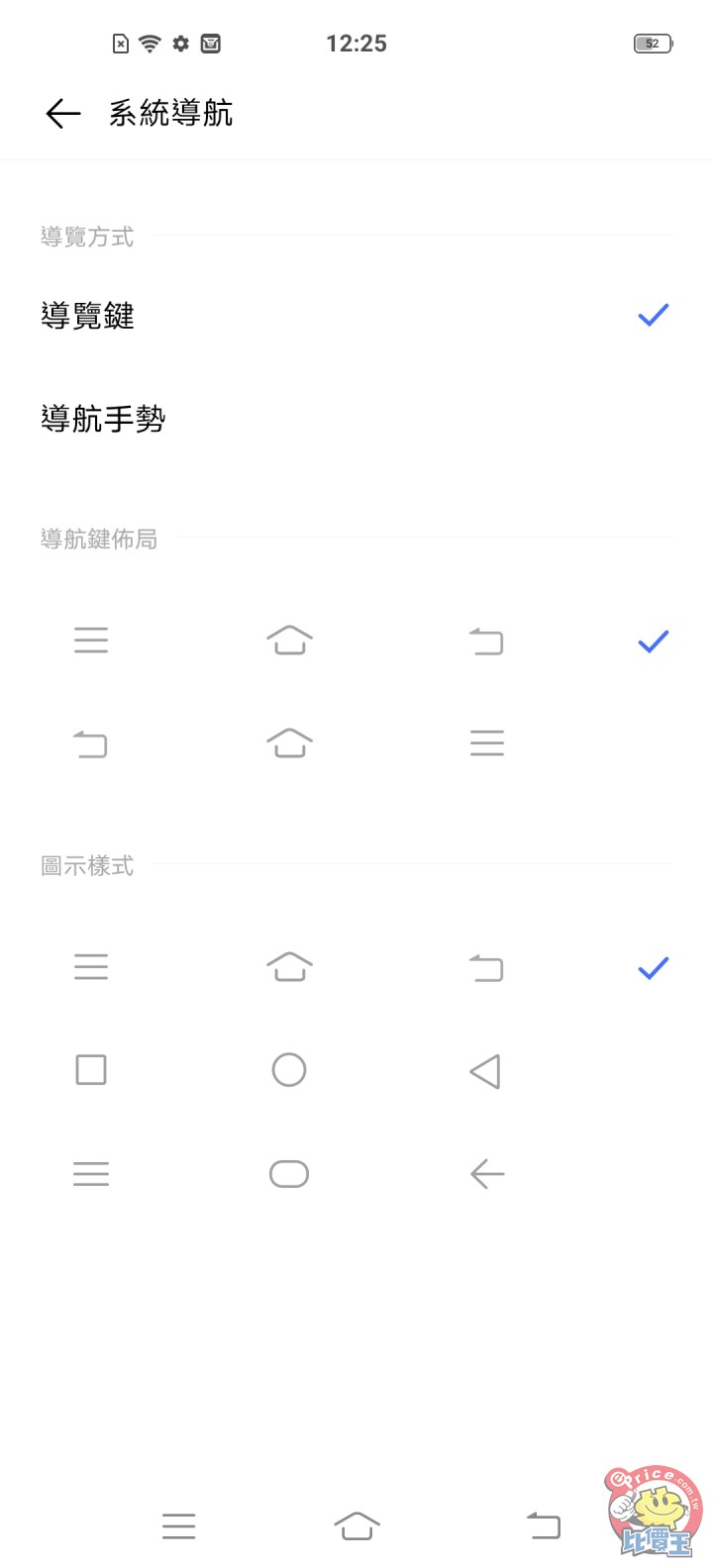
Task: Tap the checkmark next to 導覽鍵
Action: 652,315
